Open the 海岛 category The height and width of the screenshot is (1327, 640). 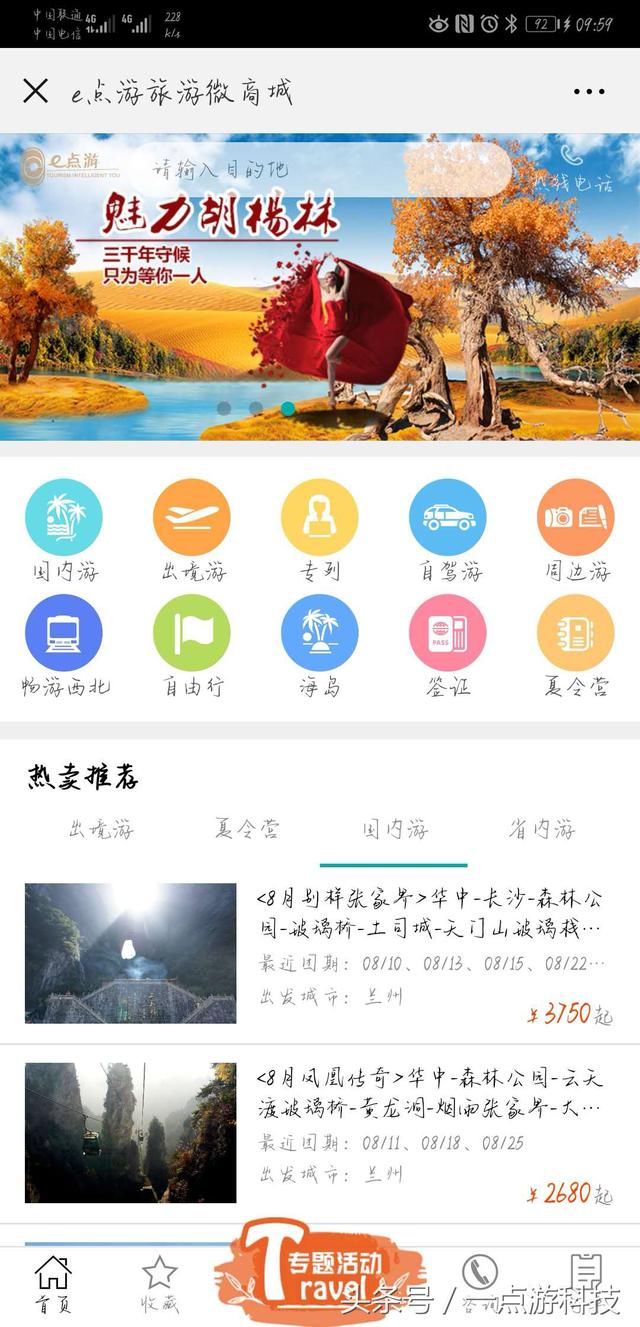pos(320,634)
